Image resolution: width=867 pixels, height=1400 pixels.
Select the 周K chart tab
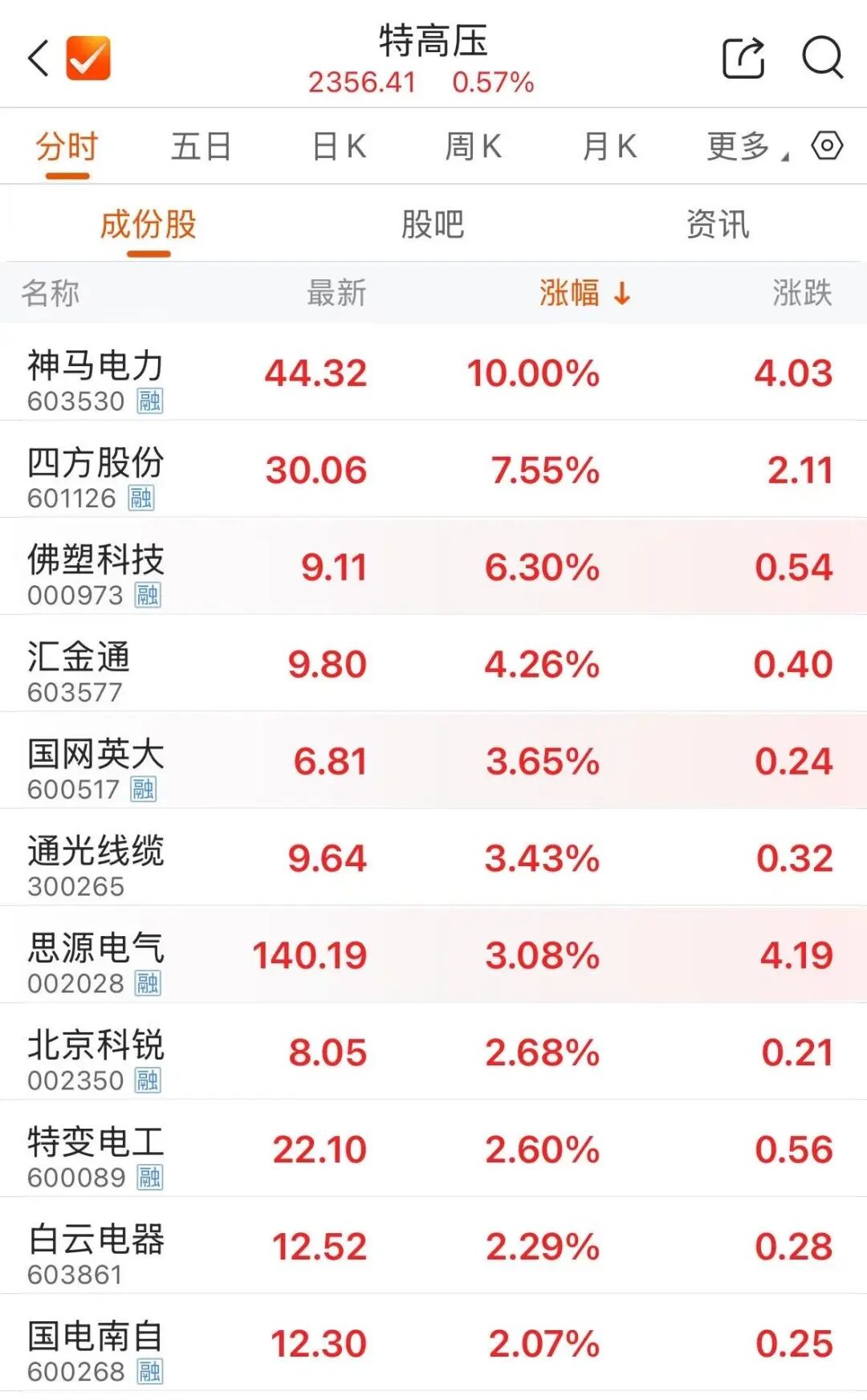(474, 147)
